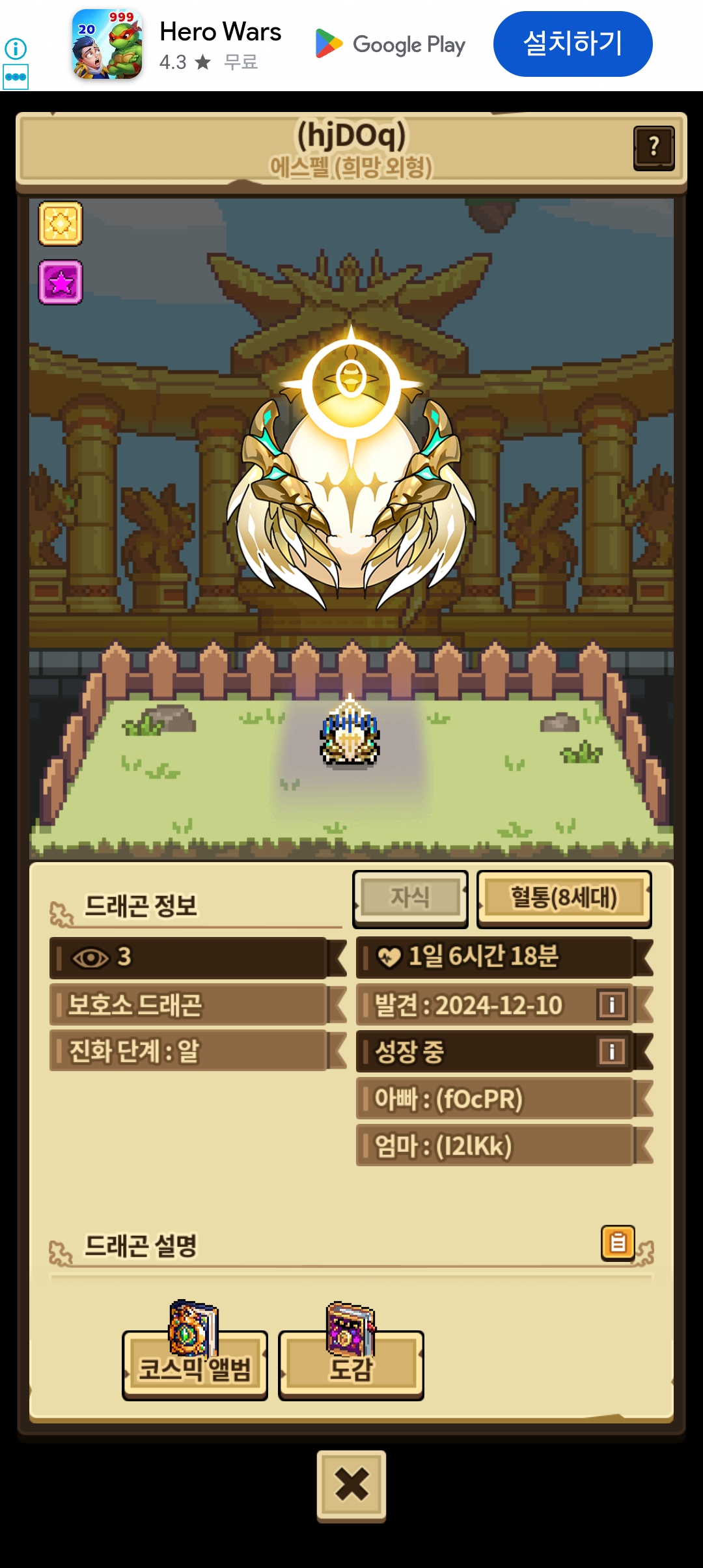
Task: Open the question mark help button
Action: pos(654,147)
